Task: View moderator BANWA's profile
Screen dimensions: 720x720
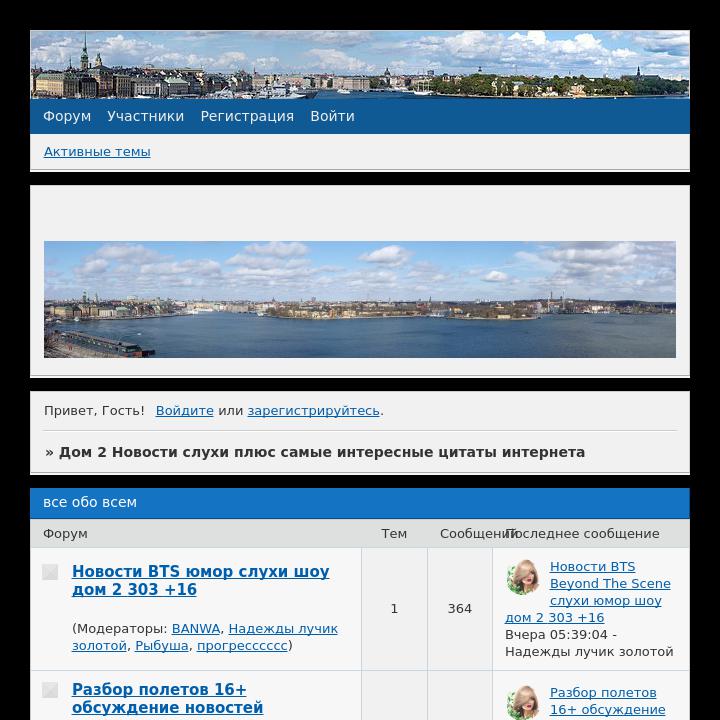Action: 195,629
